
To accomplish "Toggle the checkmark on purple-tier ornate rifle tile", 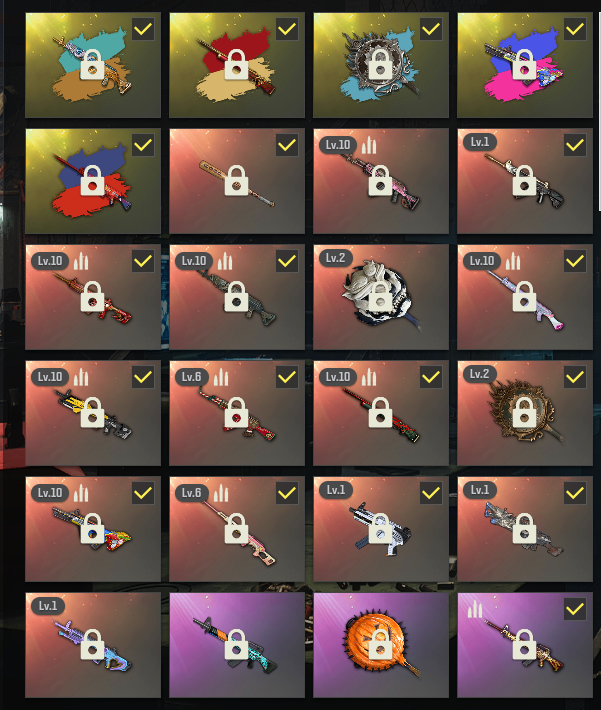I will point(575,609).
